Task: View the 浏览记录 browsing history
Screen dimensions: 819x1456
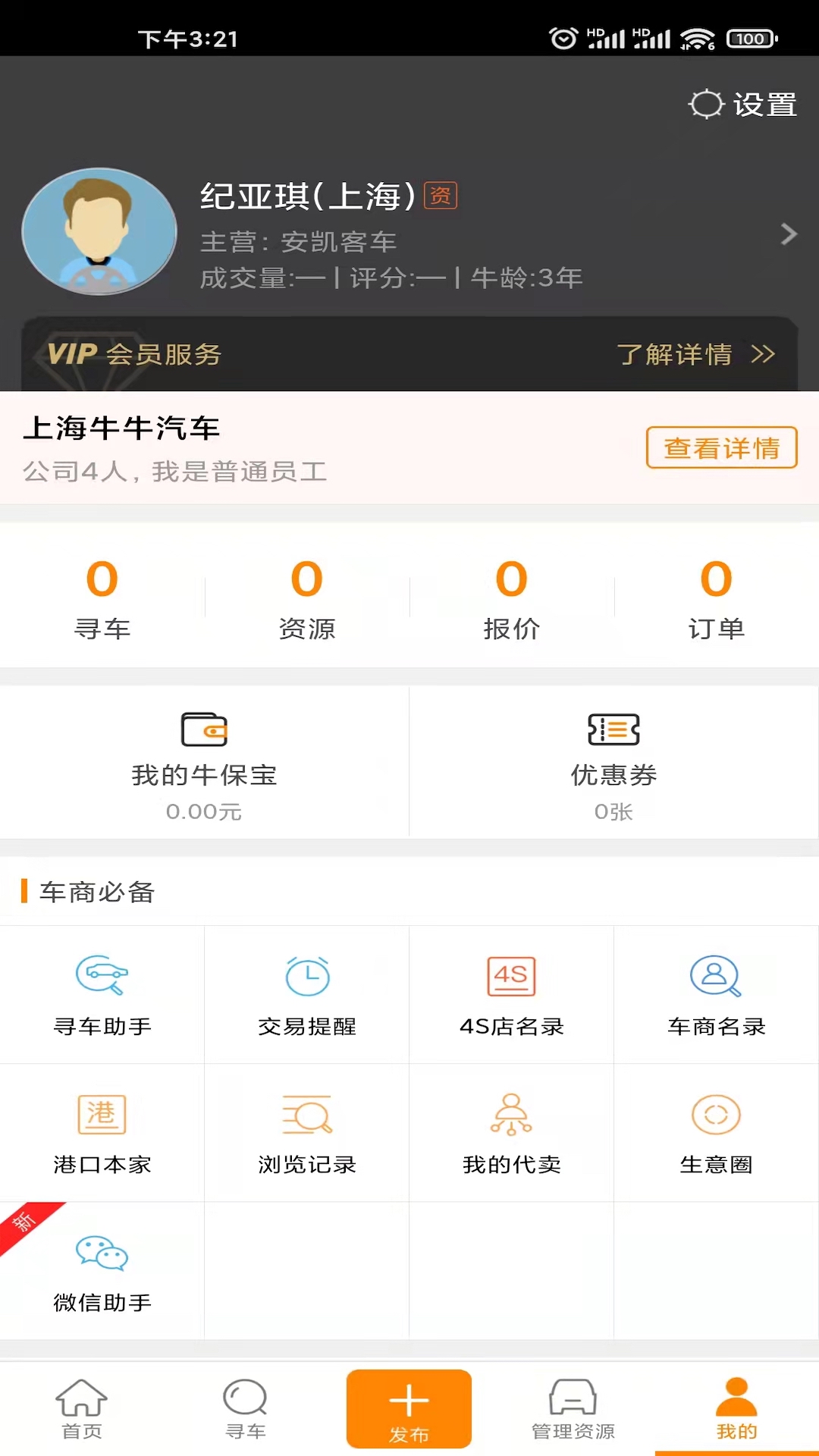Action: coord(306,1131)
